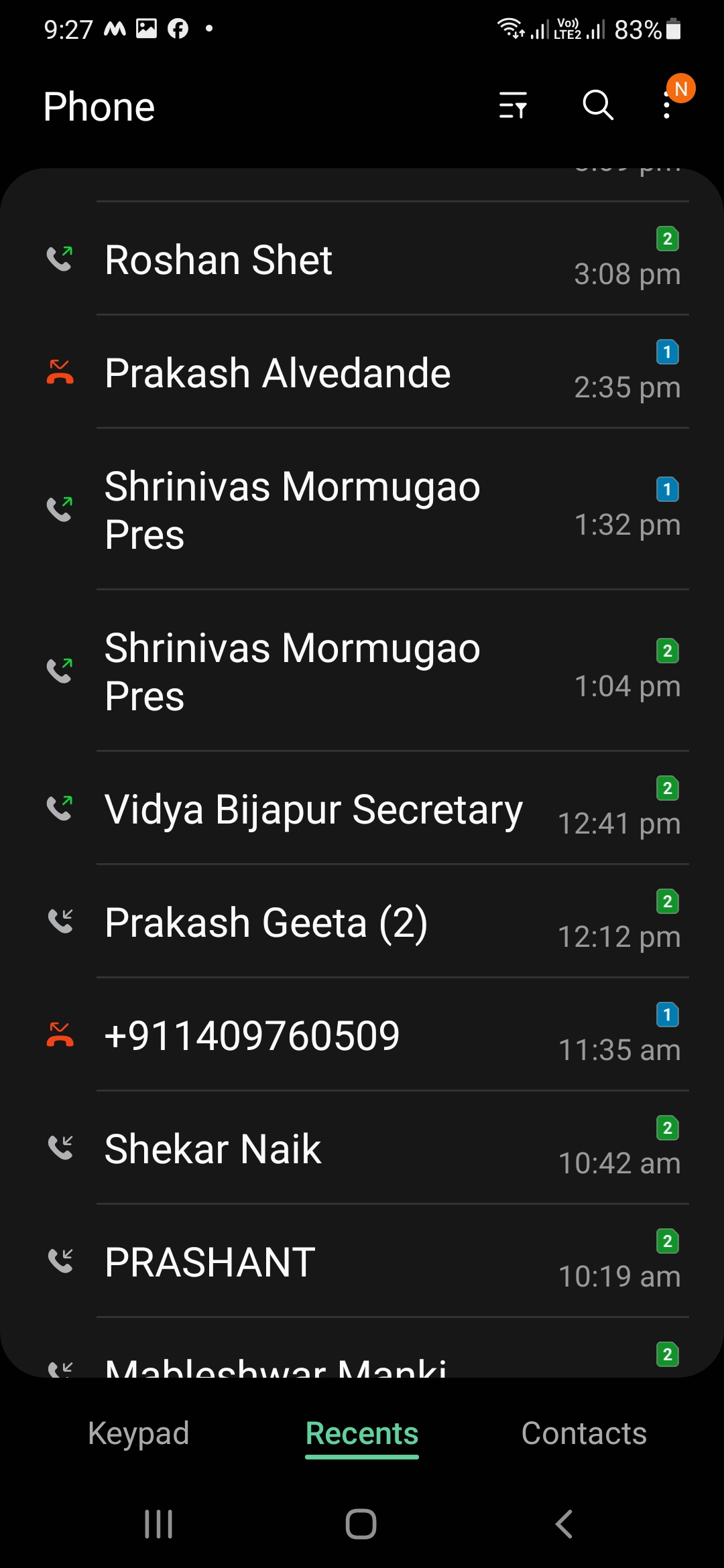This screenshot has height=1568, width=724.
Task: Go back using system back button
Action: tap(564, 1524)
